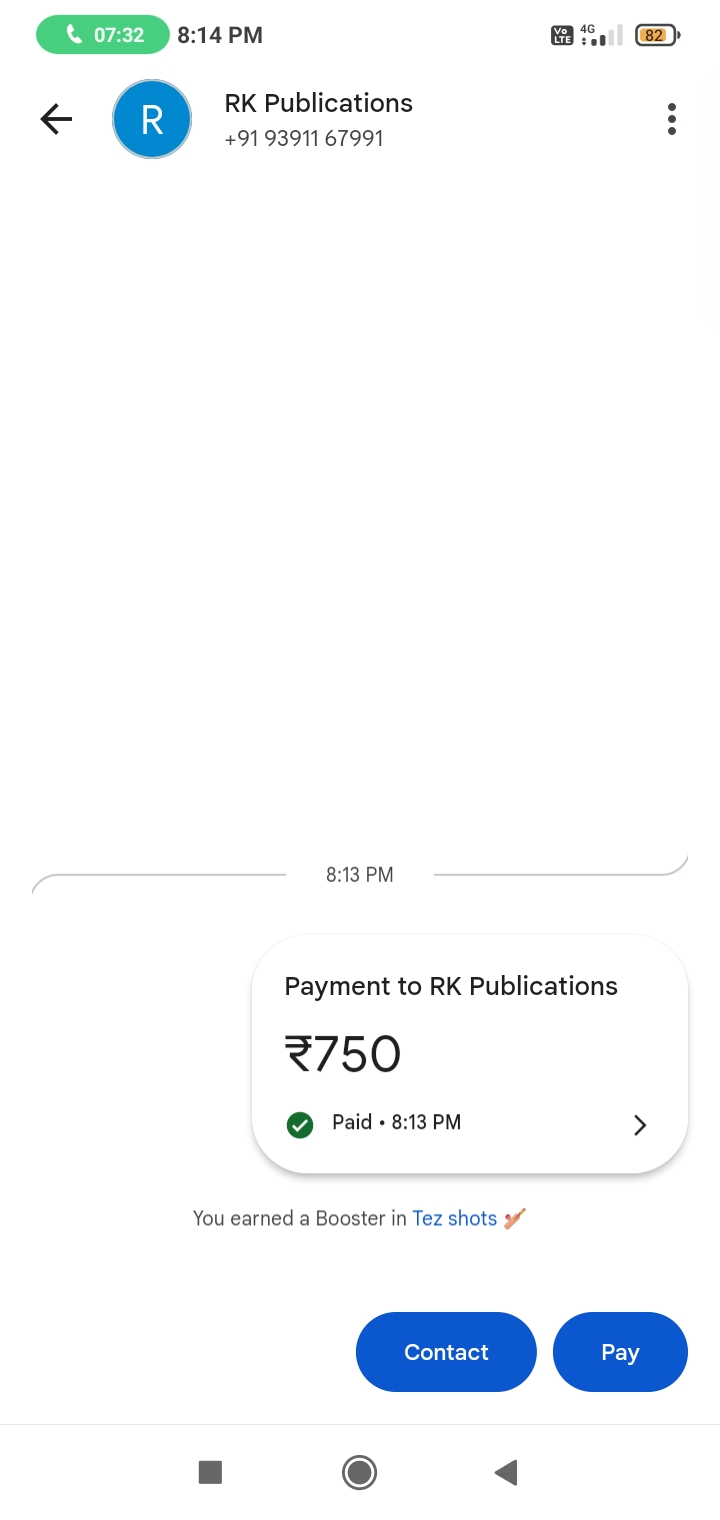Go to the home screen
Image resolution: width=720 pixels, height=1520 pixels.
pos(359,1472)
